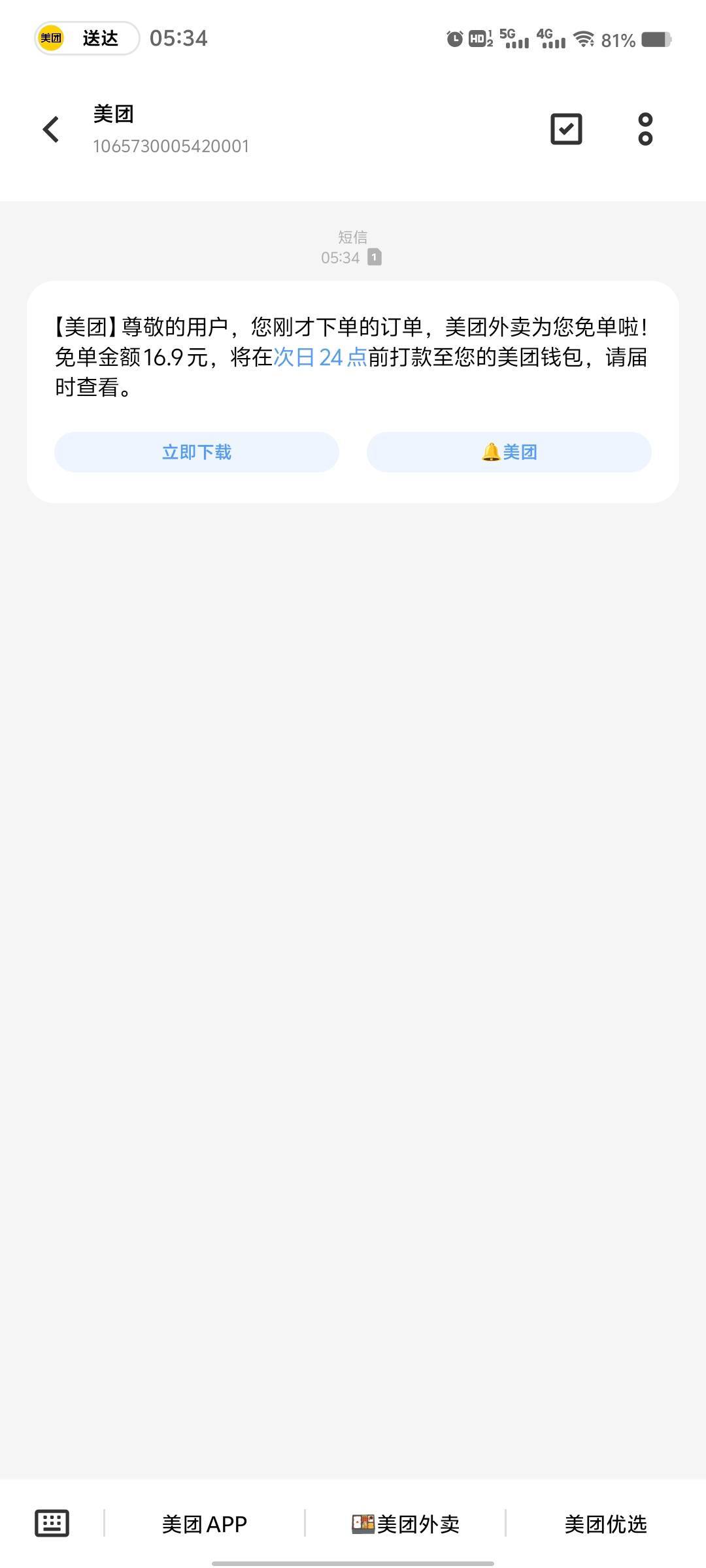Image resolution: width=706 pixels, height=1568 pixels.
Task: Tap the 立即下载 button
Action: (x=196, y=452)
